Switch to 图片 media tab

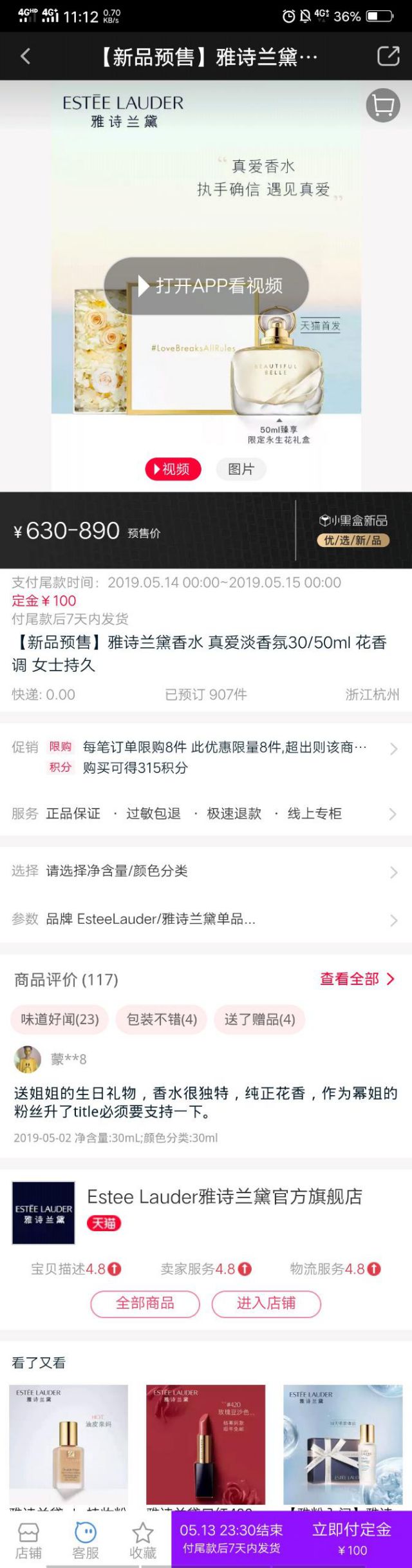[x=241, y=469]
